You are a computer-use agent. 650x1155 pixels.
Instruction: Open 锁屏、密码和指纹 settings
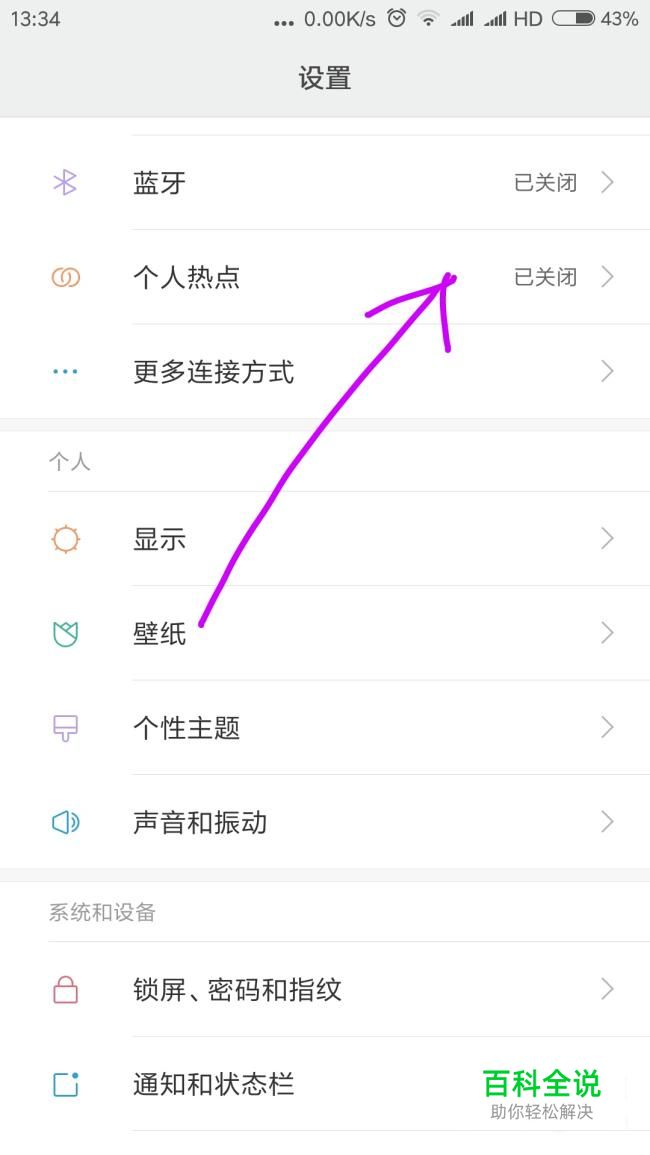[x=325, y=989]
